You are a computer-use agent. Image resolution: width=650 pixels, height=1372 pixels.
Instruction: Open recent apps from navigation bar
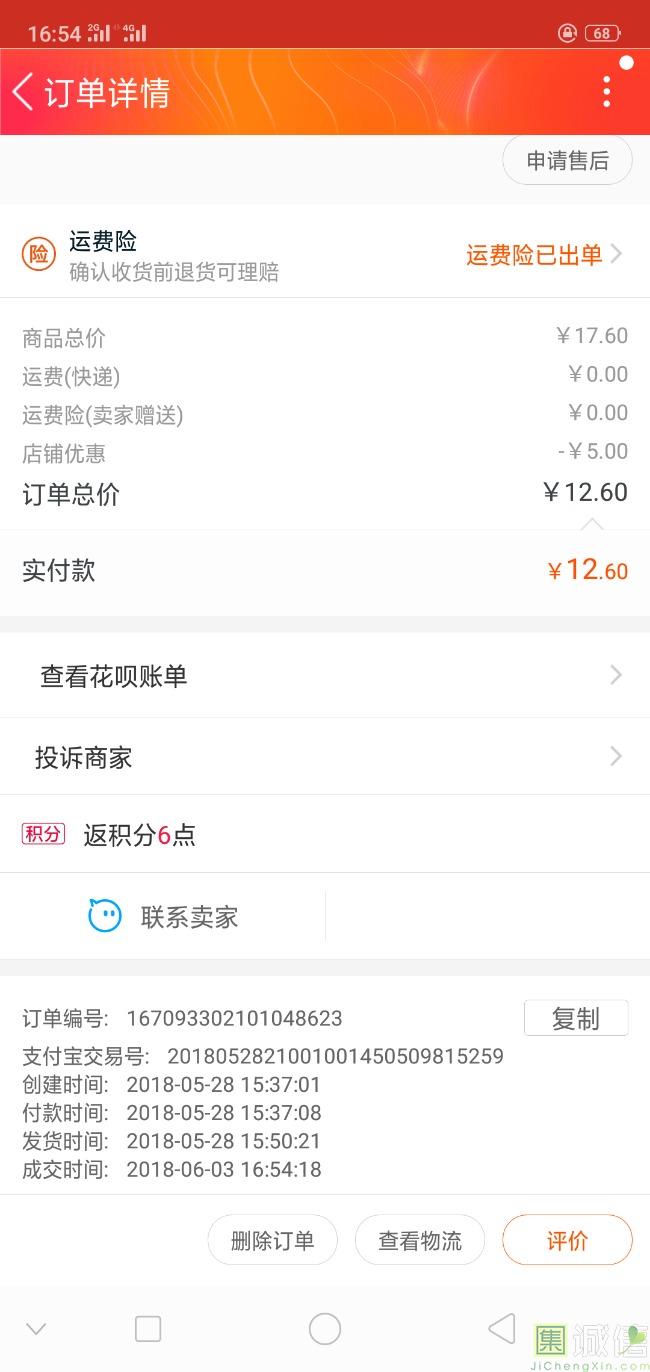[148, 1328]
